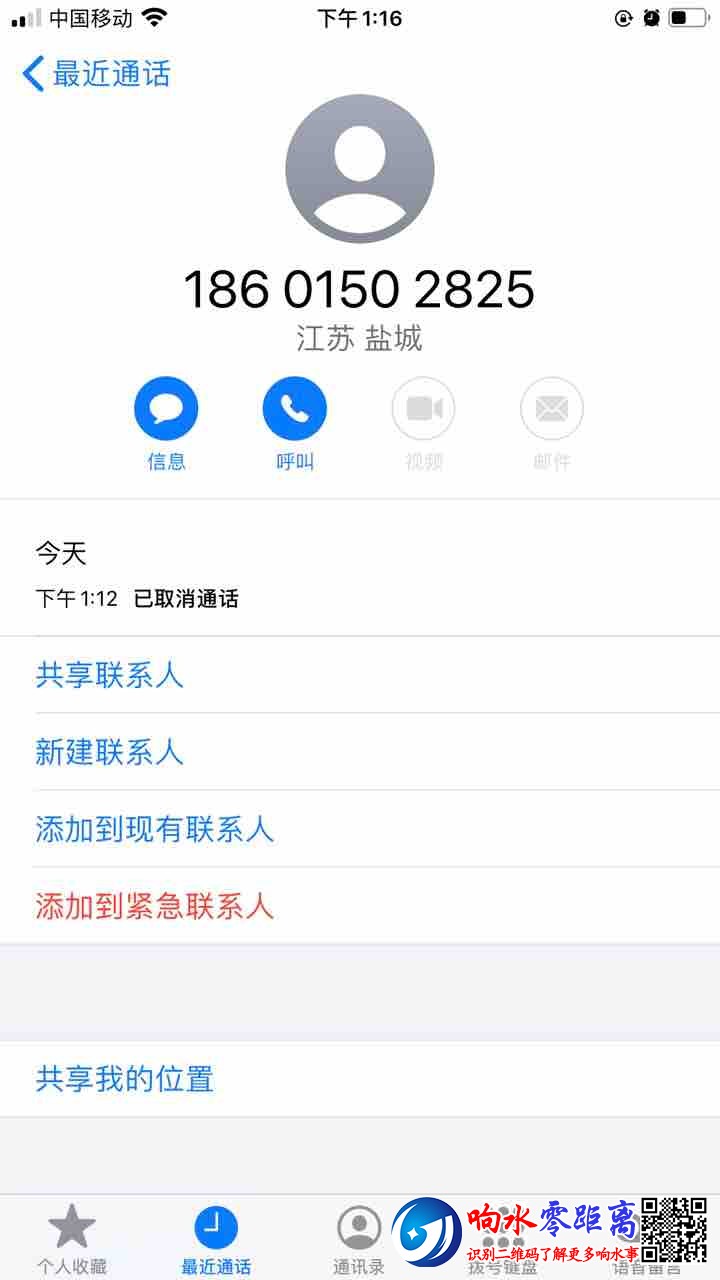Image resolution: width=720 pixels, height=1280 pixels.
Task: Switch to the 个人收藏 tab
Action: [72, 1238]
